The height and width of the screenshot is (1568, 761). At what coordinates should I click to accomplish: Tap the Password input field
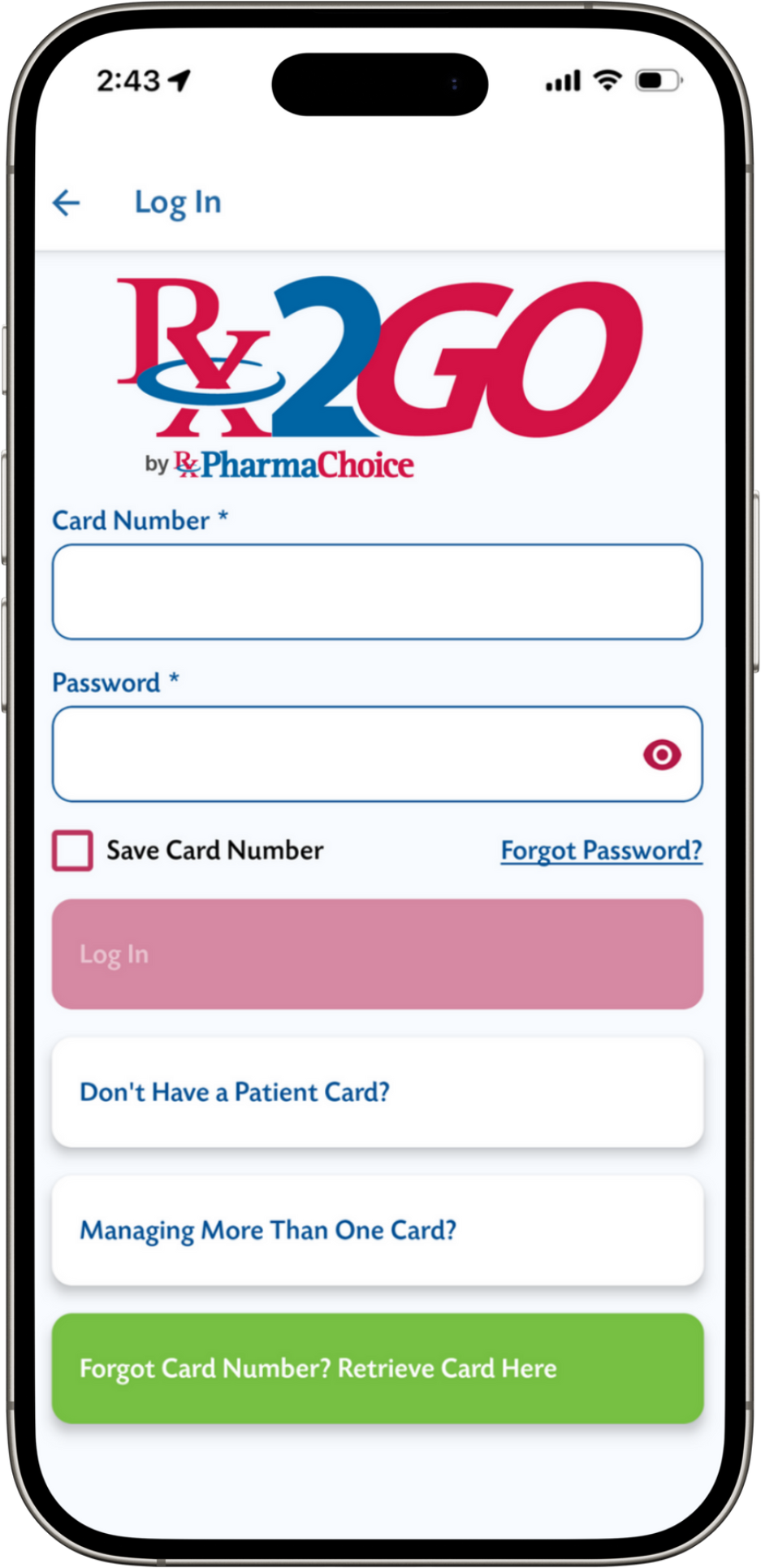(x=341, y=754)
